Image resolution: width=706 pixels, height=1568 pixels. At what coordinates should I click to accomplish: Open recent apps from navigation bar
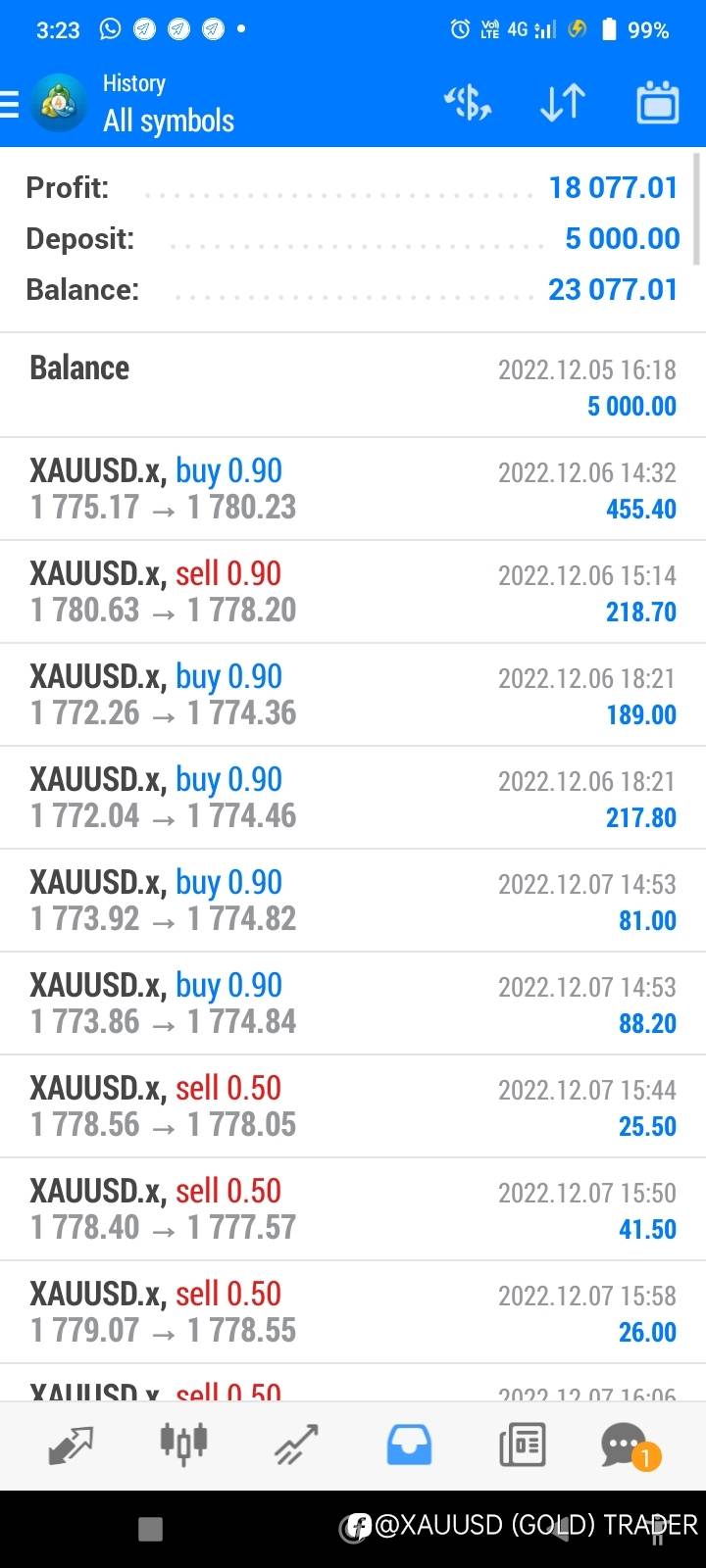coord(150,1529)
